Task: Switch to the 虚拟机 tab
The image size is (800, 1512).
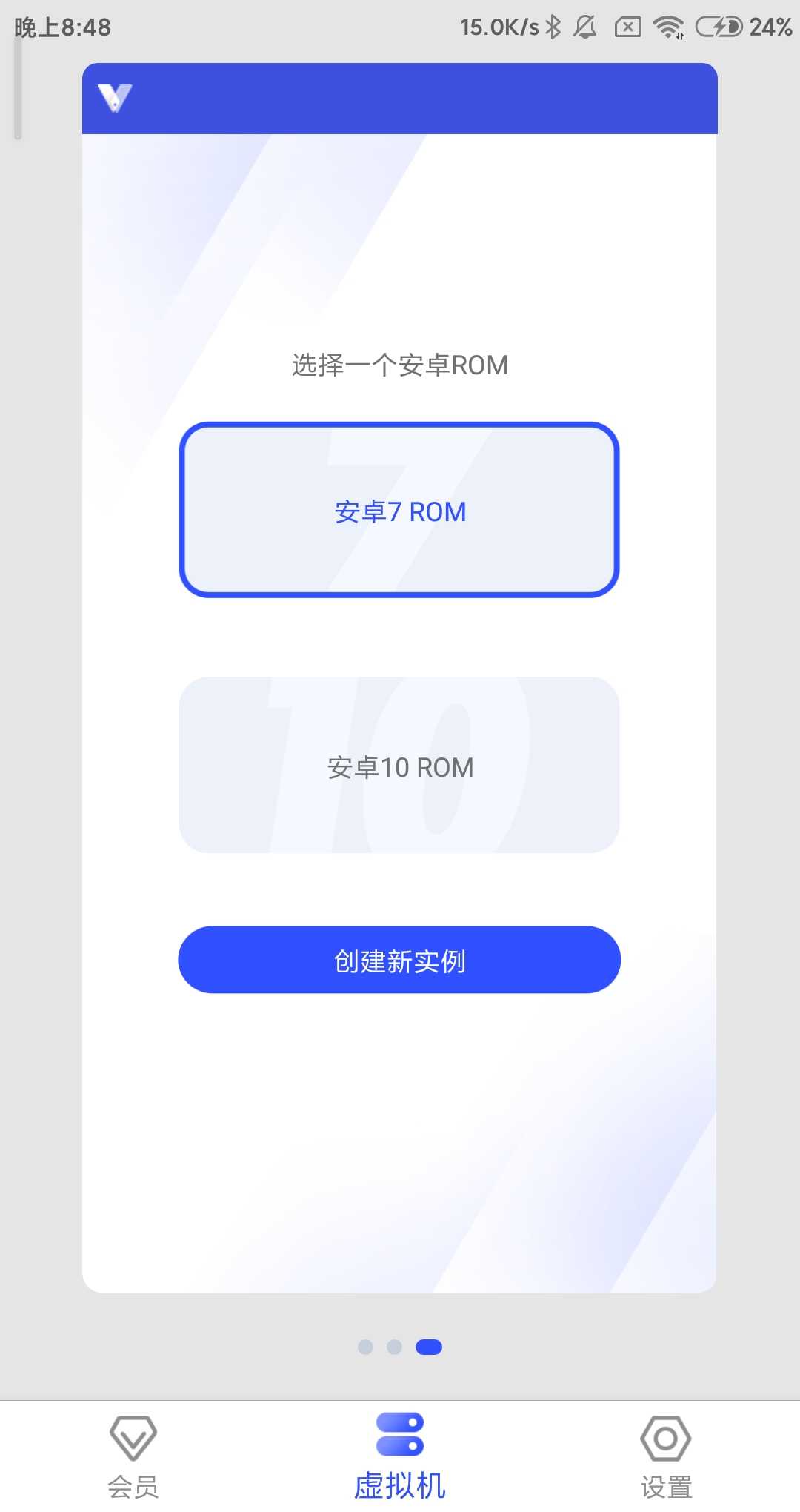Action: pos(400,1456)
